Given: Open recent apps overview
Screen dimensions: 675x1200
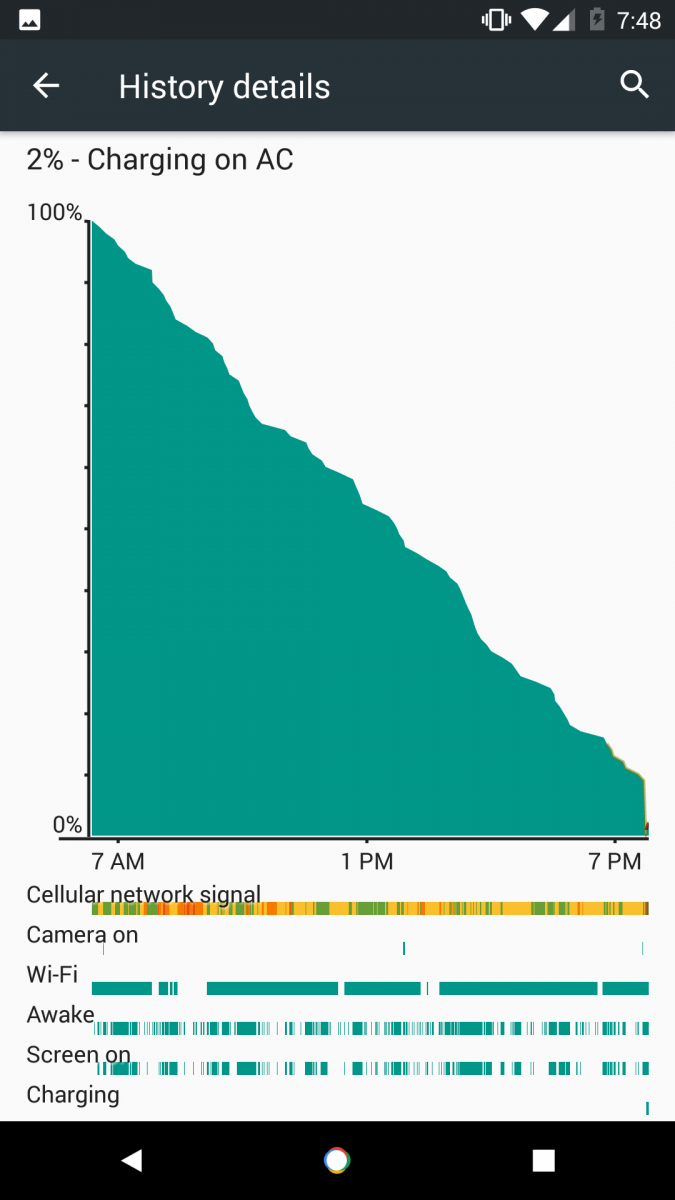Looking at the screenshot, I should tap(543, 1160).
